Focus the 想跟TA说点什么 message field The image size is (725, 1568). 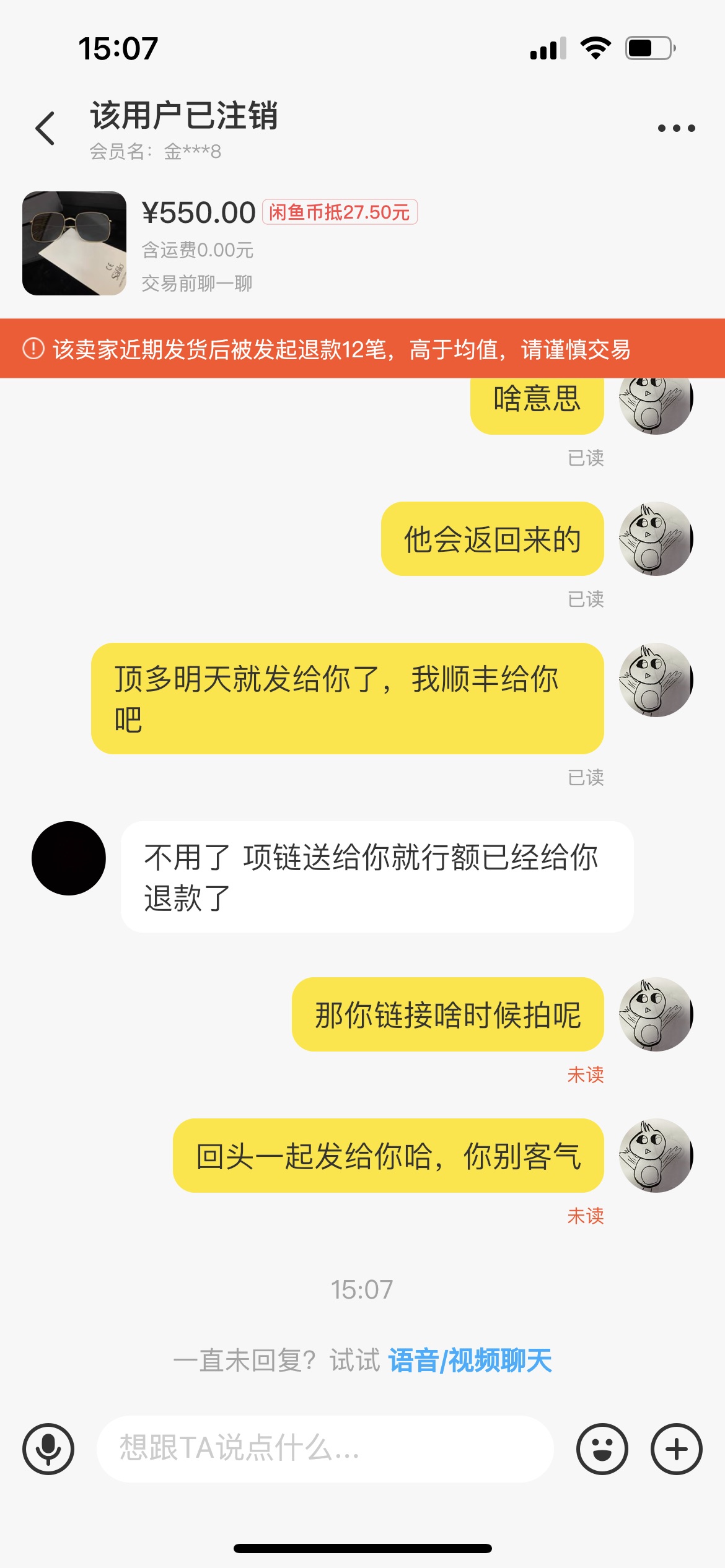(325, 1448)
